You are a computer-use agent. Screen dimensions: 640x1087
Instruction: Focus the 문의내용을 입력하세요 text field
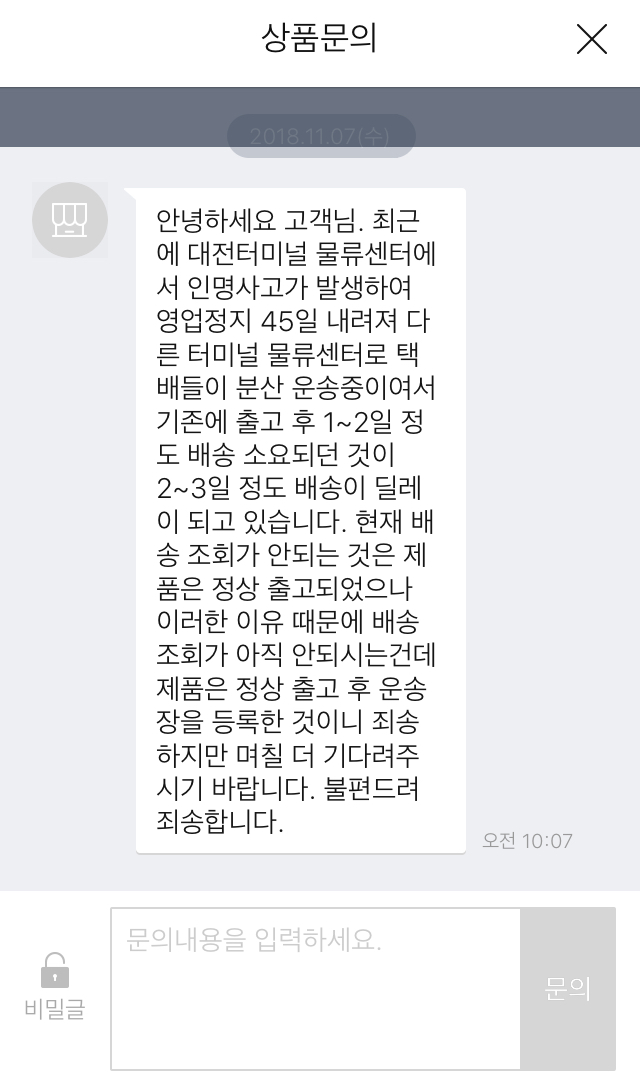(x=315, y=989)
